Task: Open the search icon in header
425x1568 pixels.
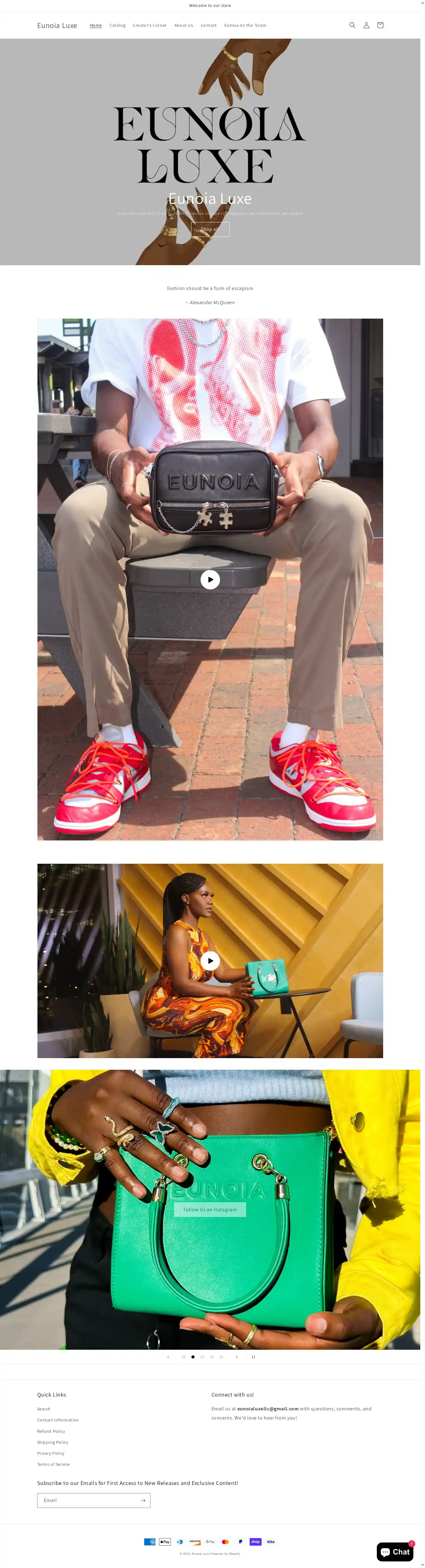Action: pyautogui.click(x=352, y=25)
